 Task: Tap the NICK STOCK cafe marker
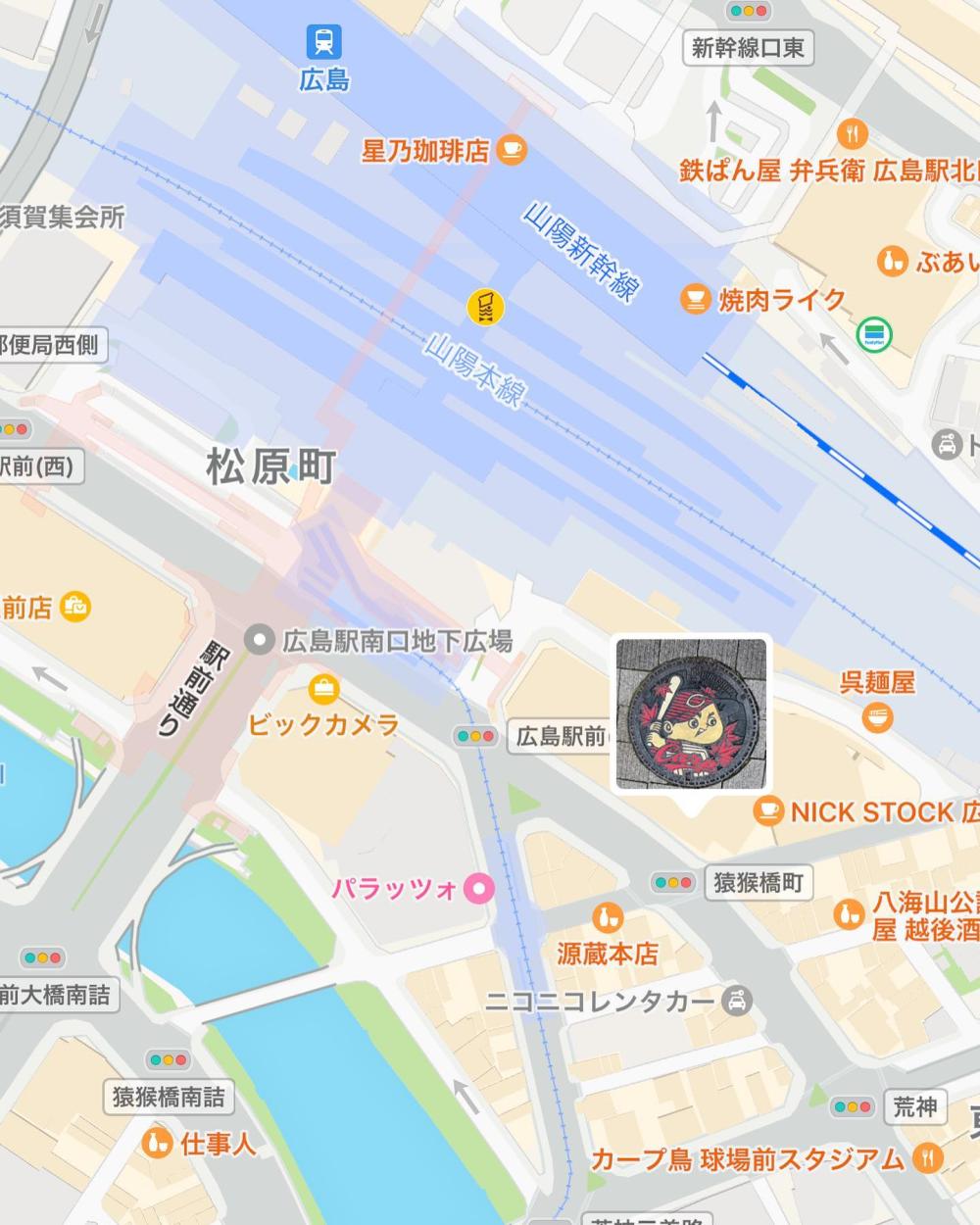[x=768, y=811]
